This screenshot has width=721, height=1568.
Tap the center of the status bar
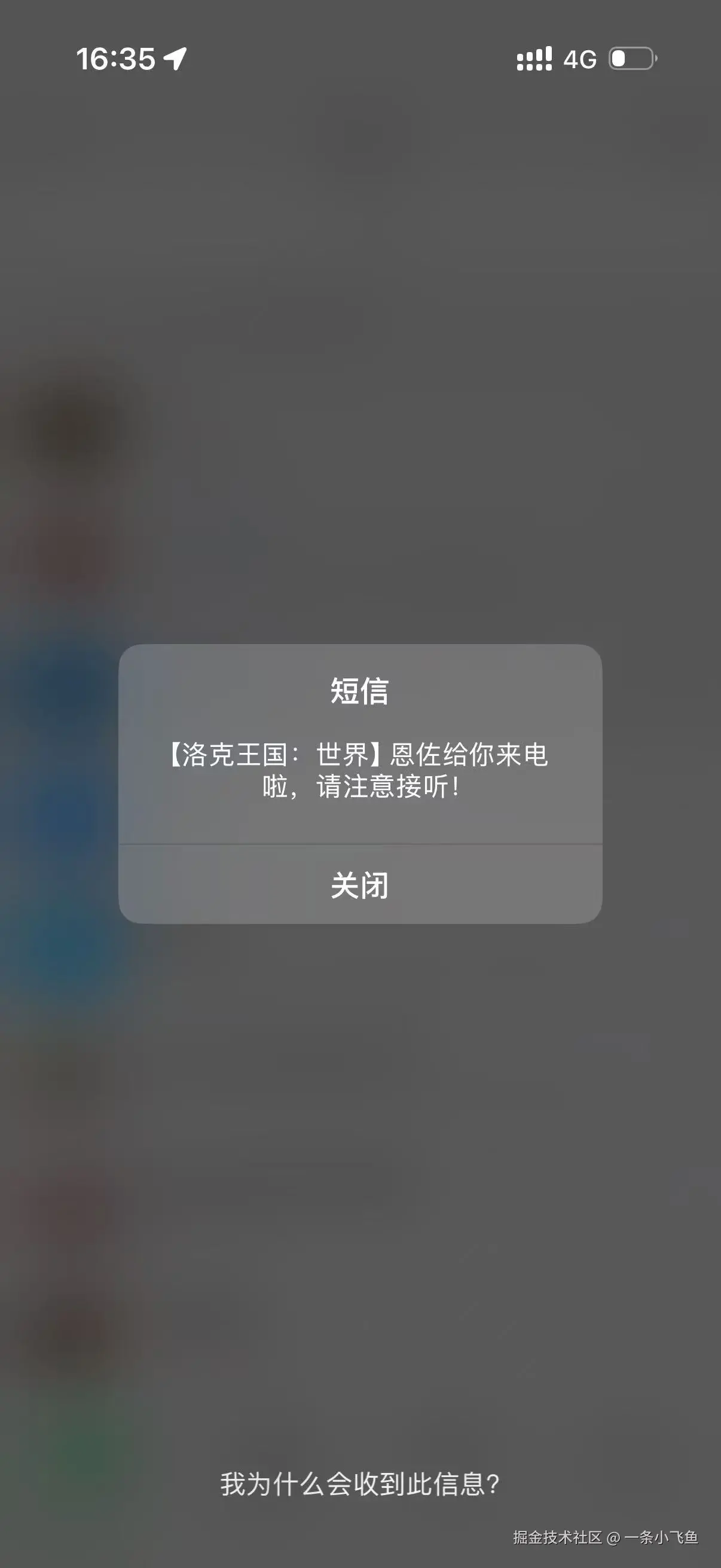pyautogui.click(x=360, y=58)
